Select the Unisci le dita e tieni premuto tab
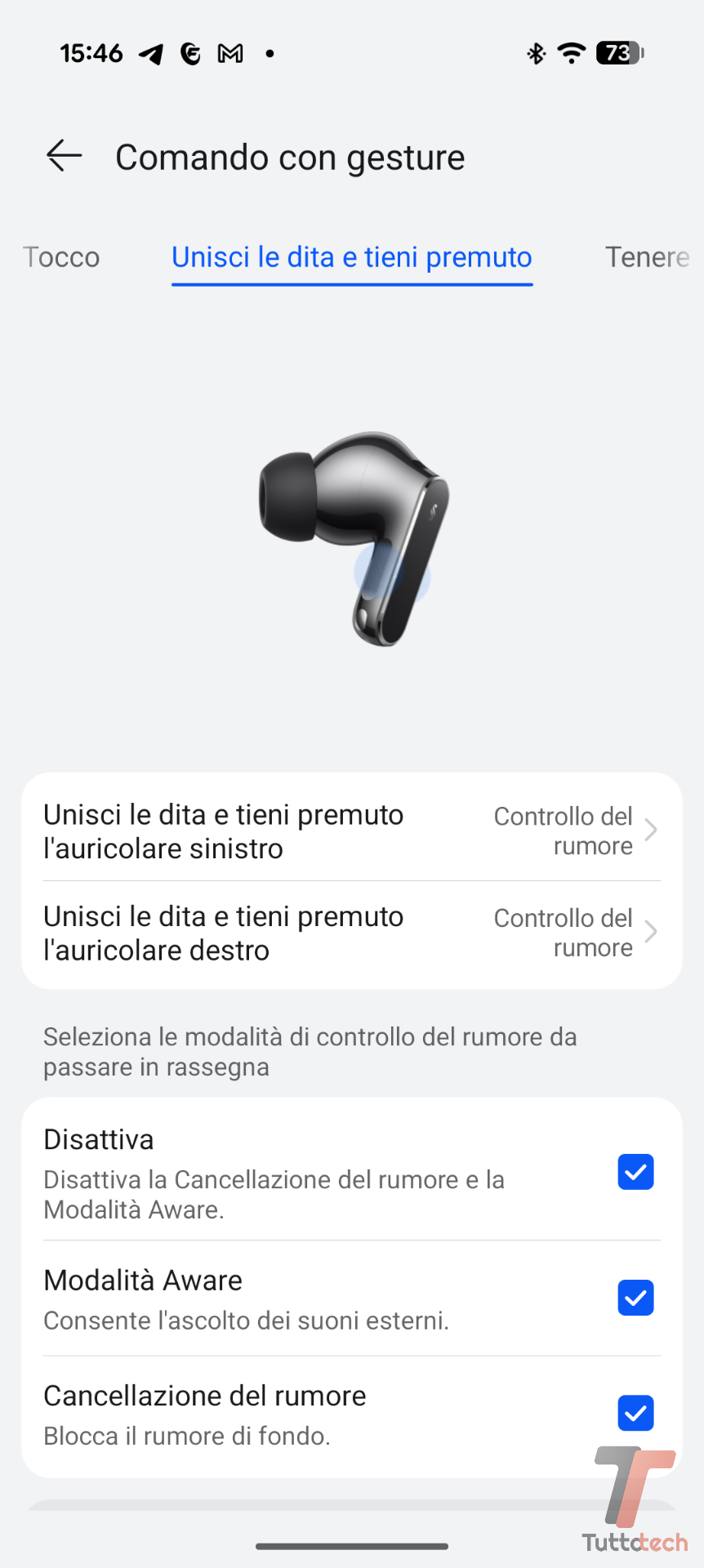The width and height of the screenshot is (704, 1568). 352,257
